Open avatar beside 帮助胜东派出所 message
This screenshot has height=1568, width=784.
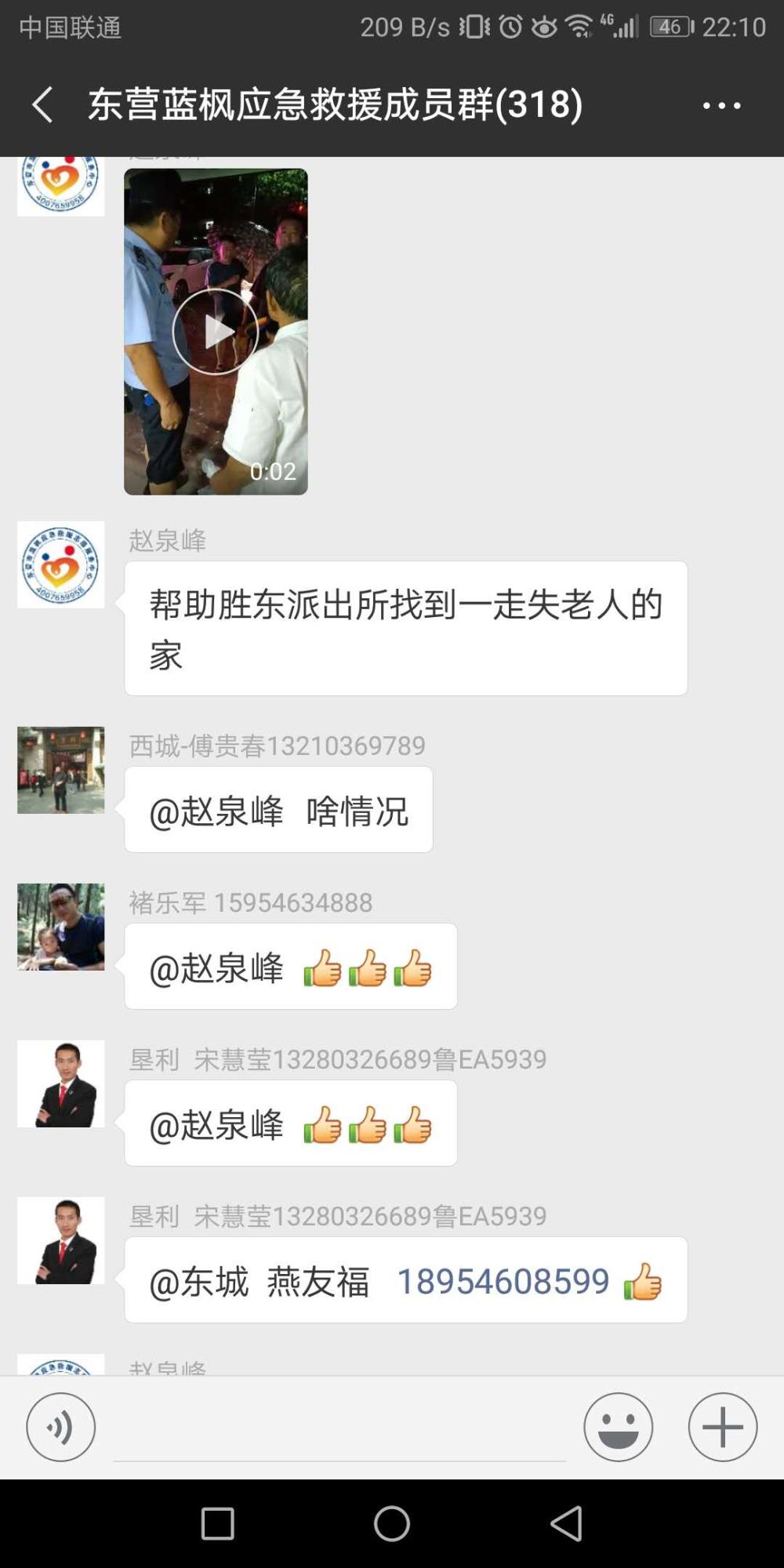click(61, 564)
